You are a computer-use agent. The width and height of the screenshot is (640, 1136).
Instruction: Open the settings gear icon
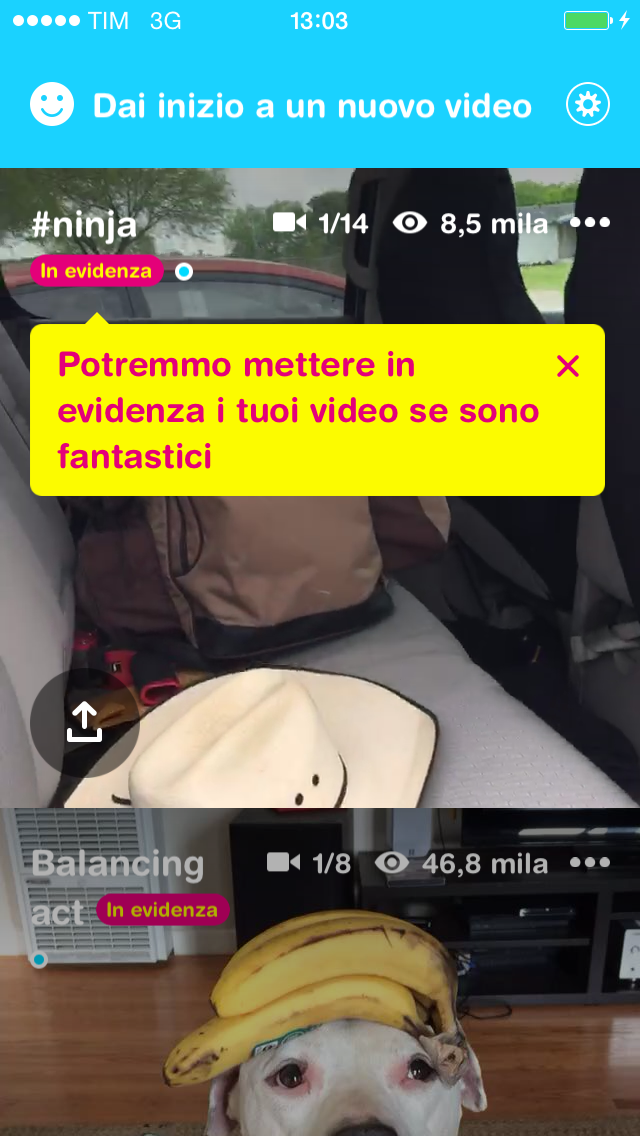588,105
